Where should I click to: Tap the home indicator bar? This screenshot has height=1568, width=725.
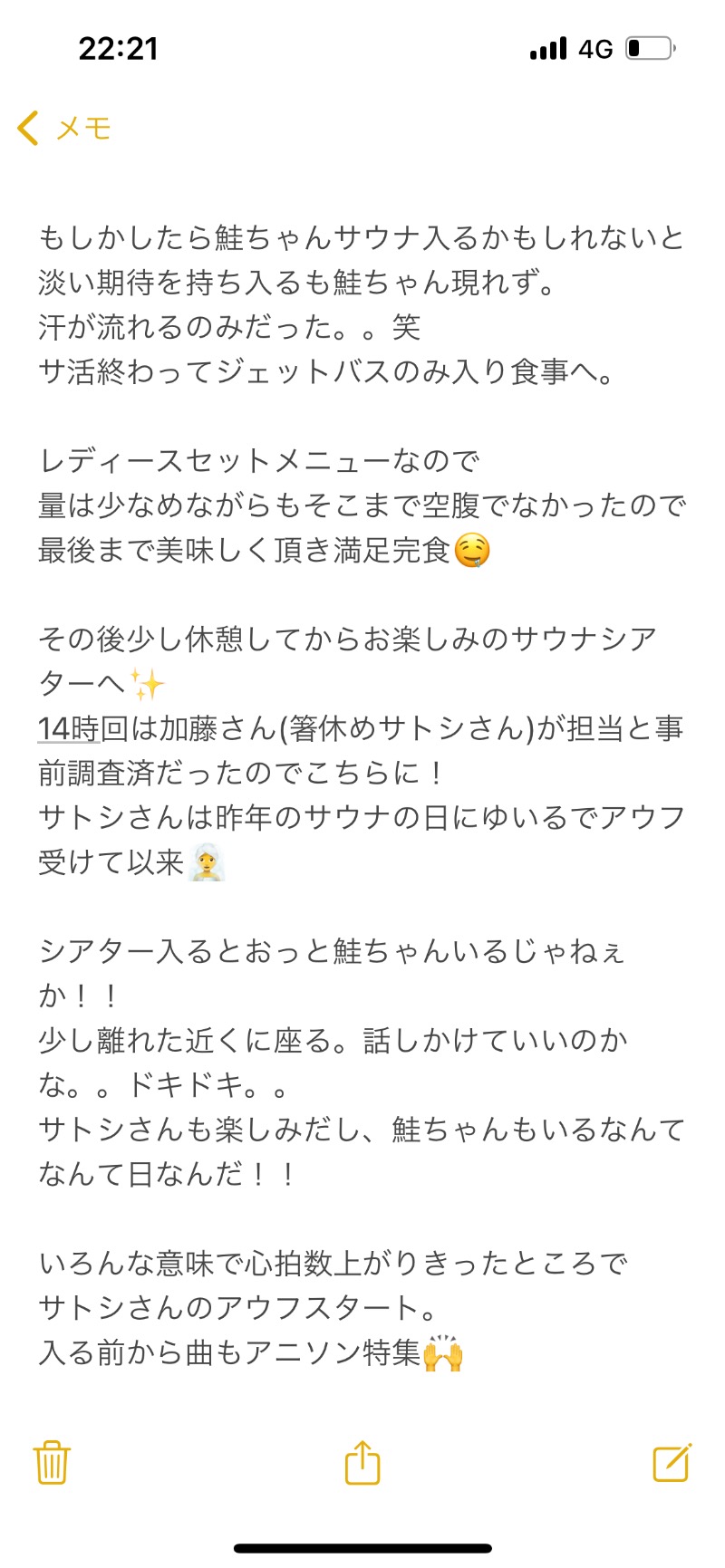[x=362, y=1544]
